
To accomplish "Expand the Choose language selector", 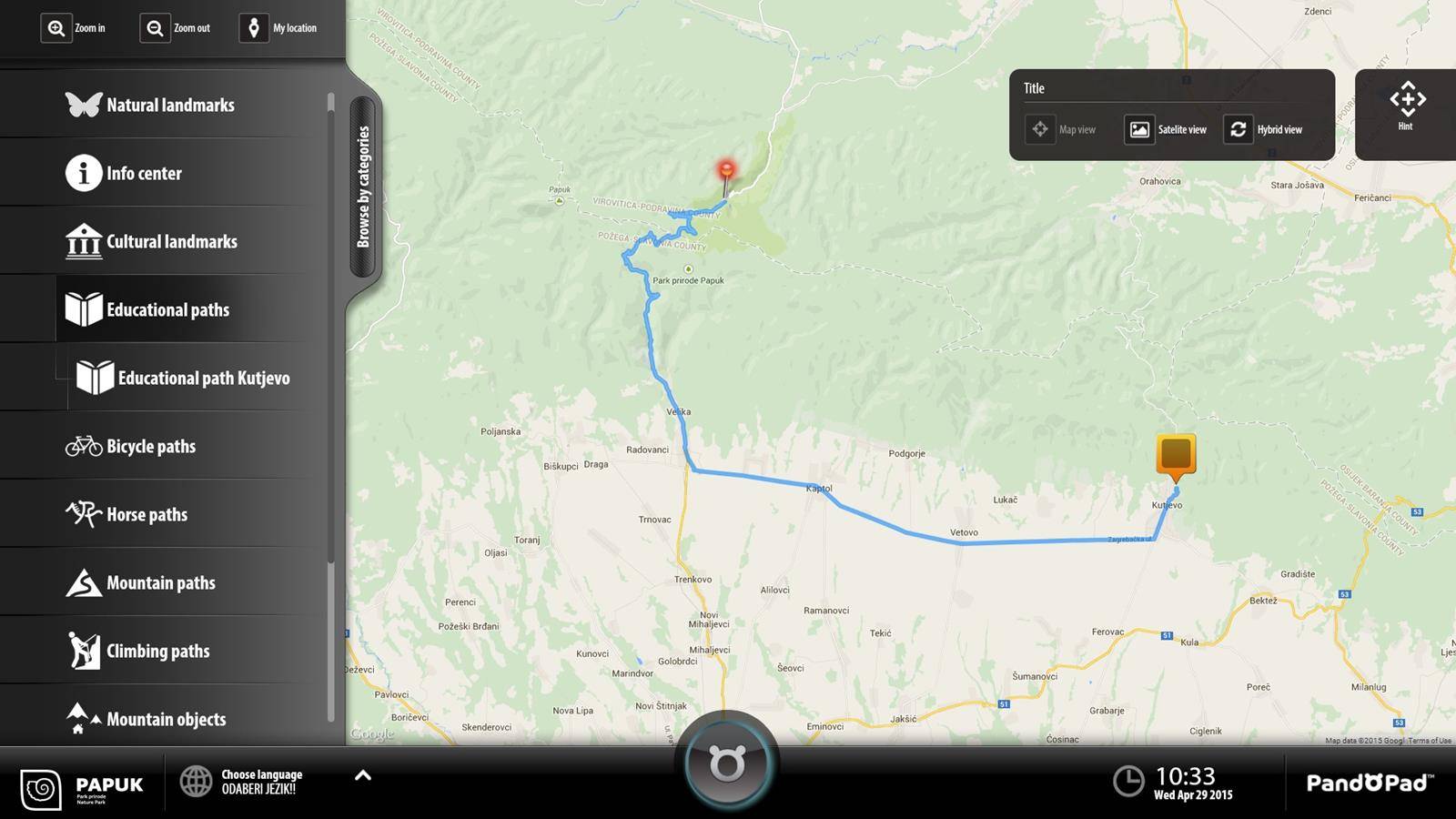I will click(362, 775).
